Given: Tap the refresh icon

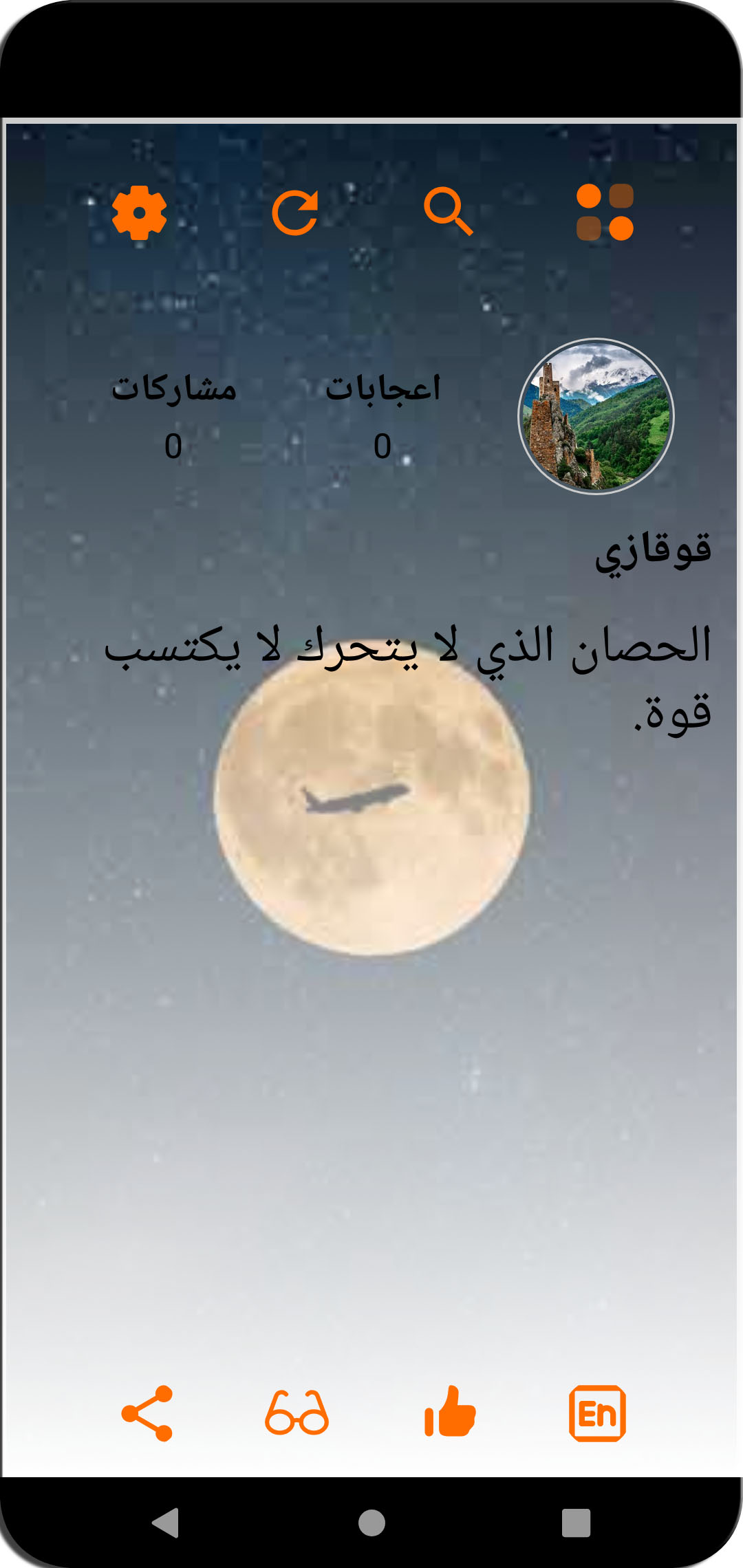Looking at the screenshot, I should pyautogui.click(x=295, y=213).
